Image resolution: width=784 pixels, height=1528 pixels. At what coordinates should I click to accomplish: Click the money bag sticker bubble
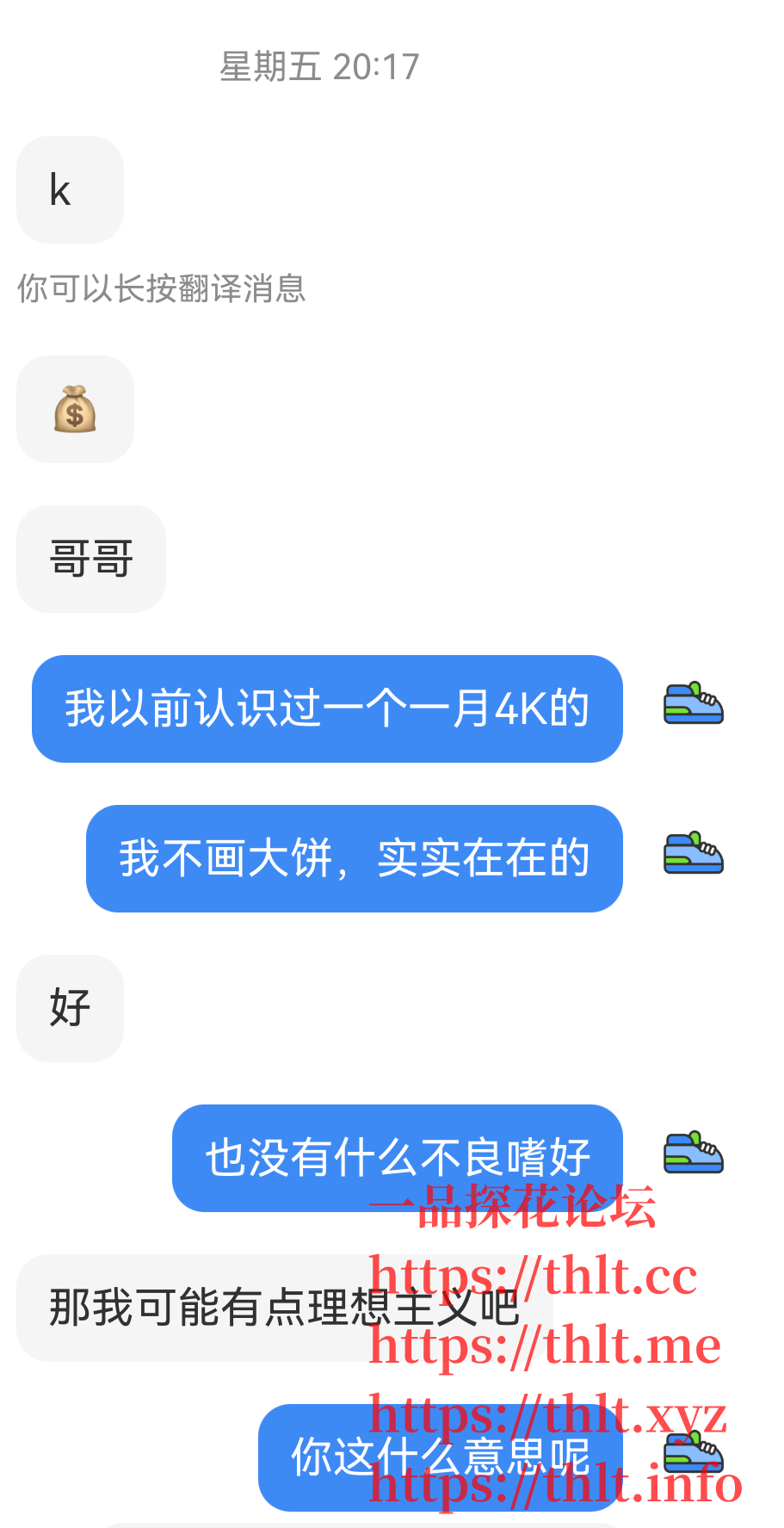pos(74,410)
